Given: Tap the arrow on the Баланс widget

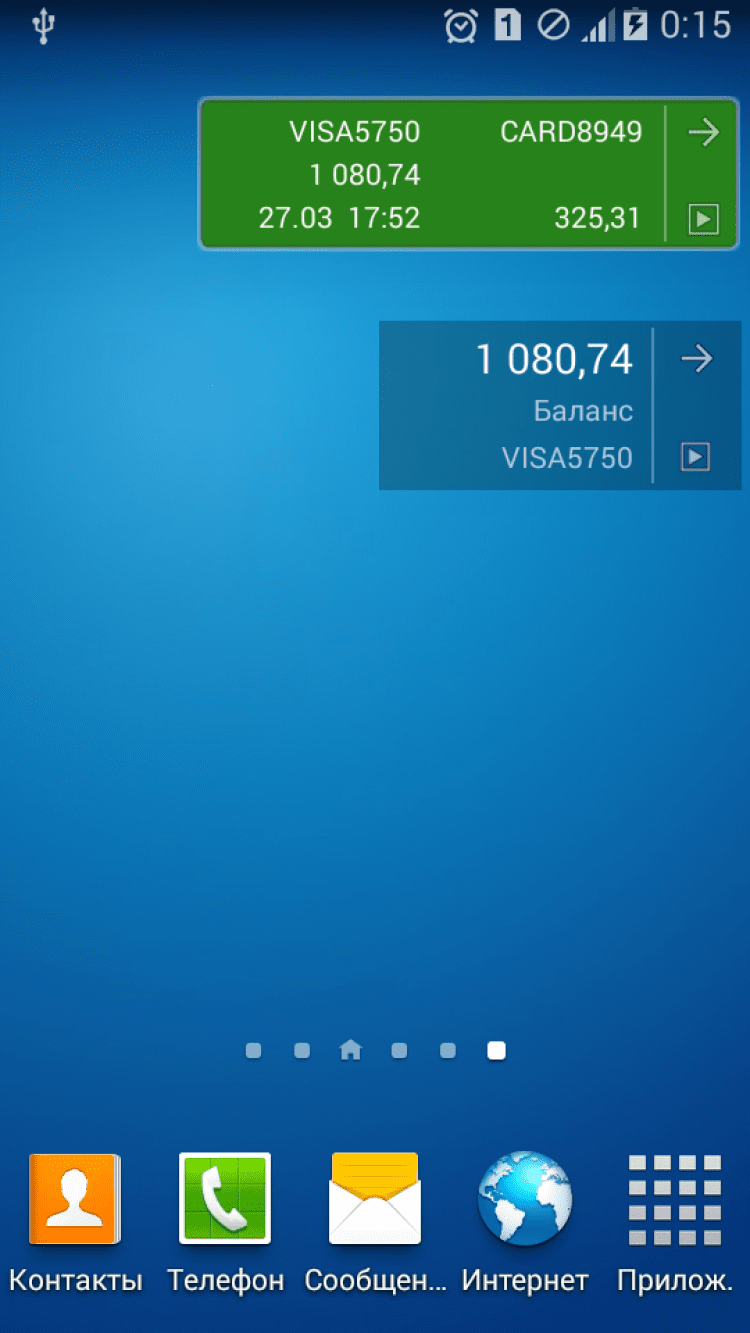Looking at the screenshot, I should [696, 359].
